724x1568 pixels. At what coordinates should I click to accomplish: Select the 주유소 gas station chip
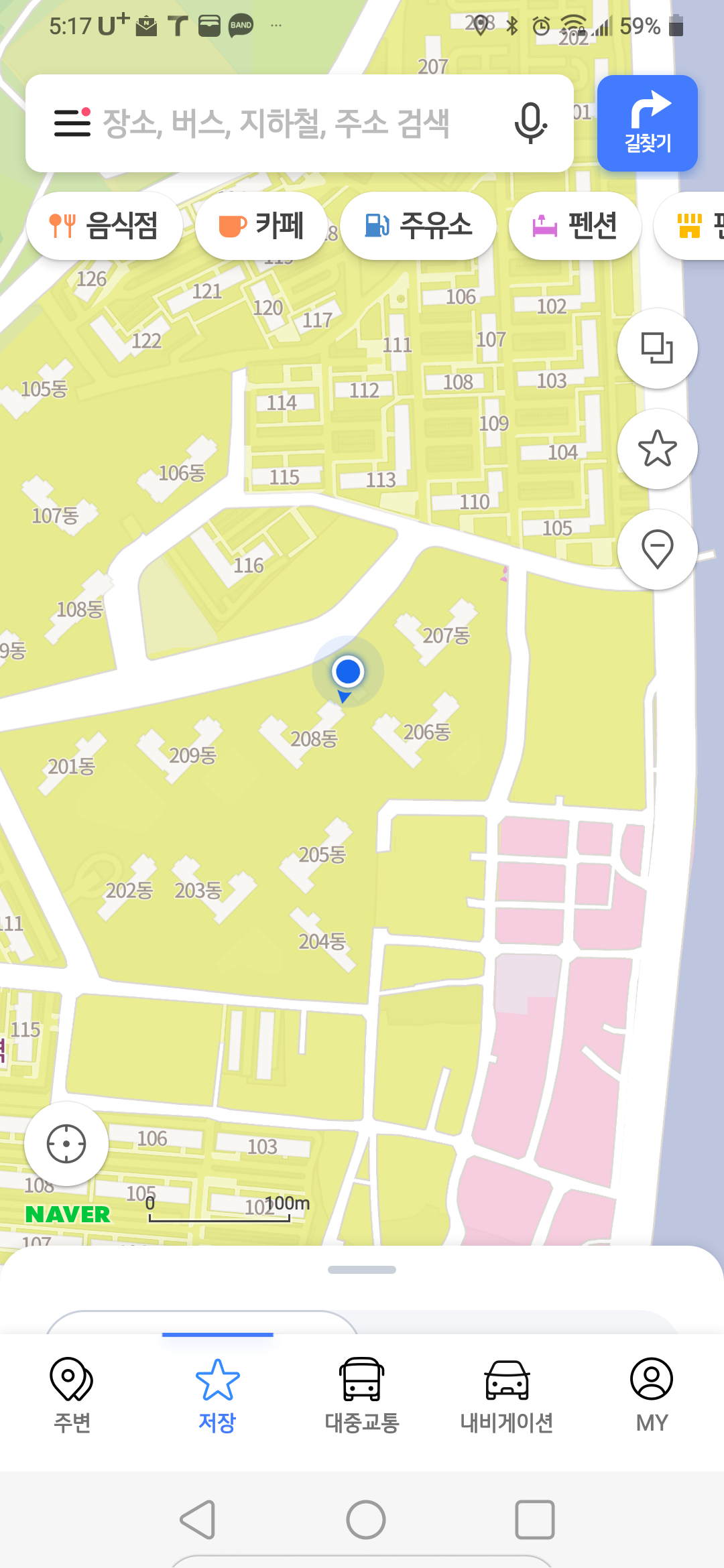(418, 226)
